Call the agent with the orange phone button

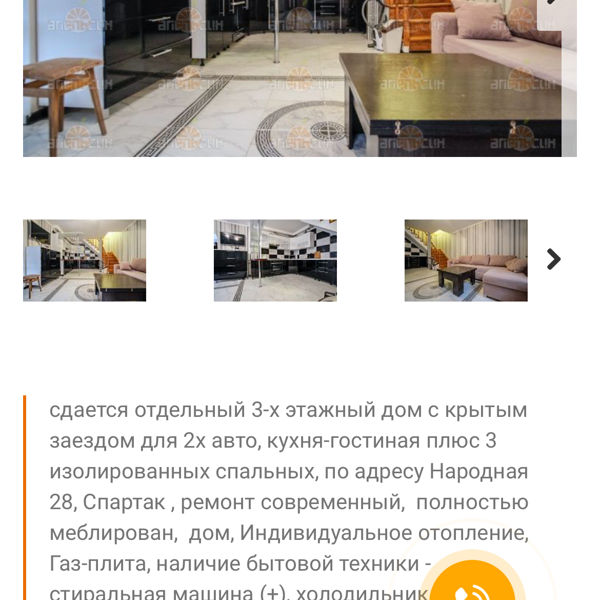471,589
